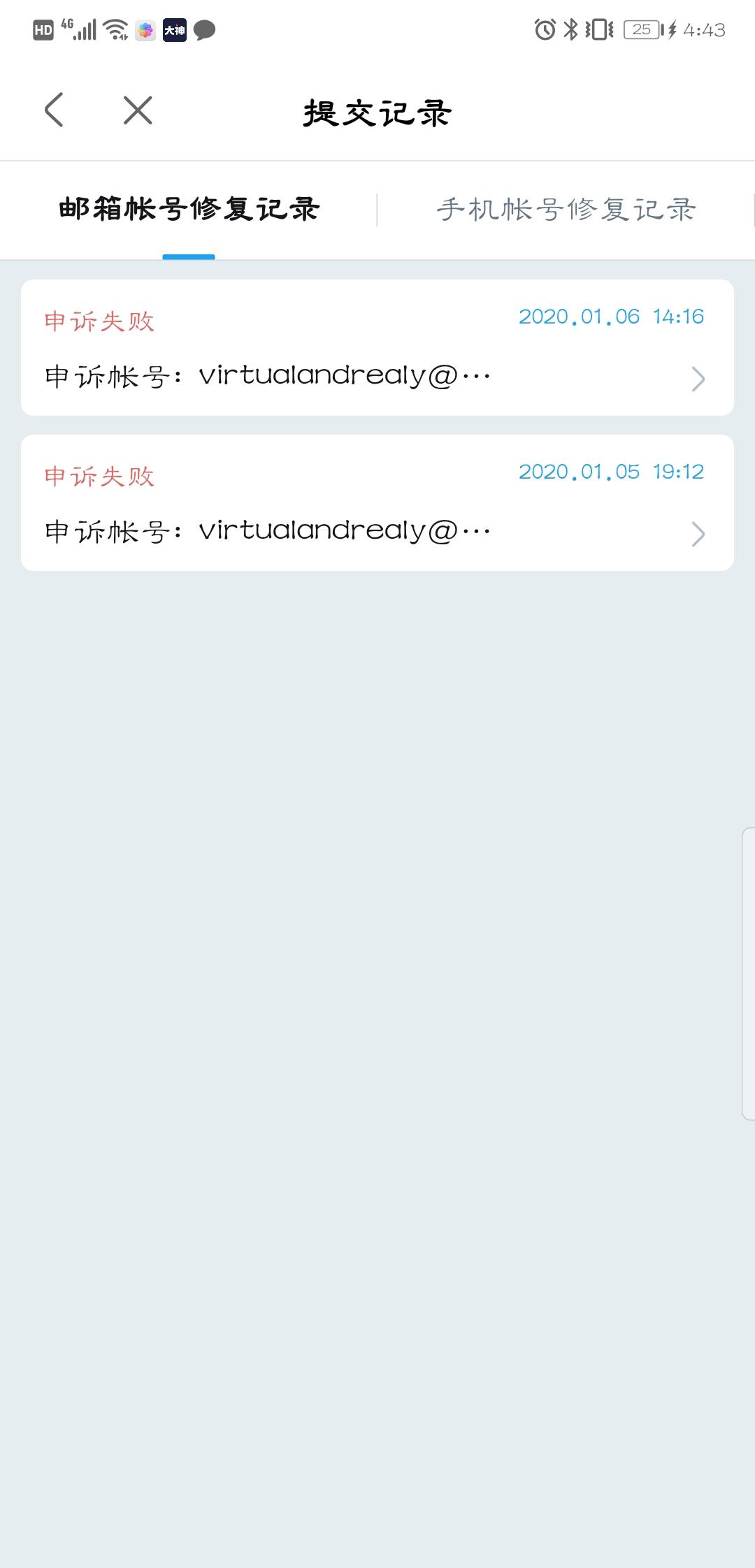The width and height of the screenshot is (755, 1568).
Task: Select the 邮箱帐号修复记录 tab
Action: [x=189, y=210]
